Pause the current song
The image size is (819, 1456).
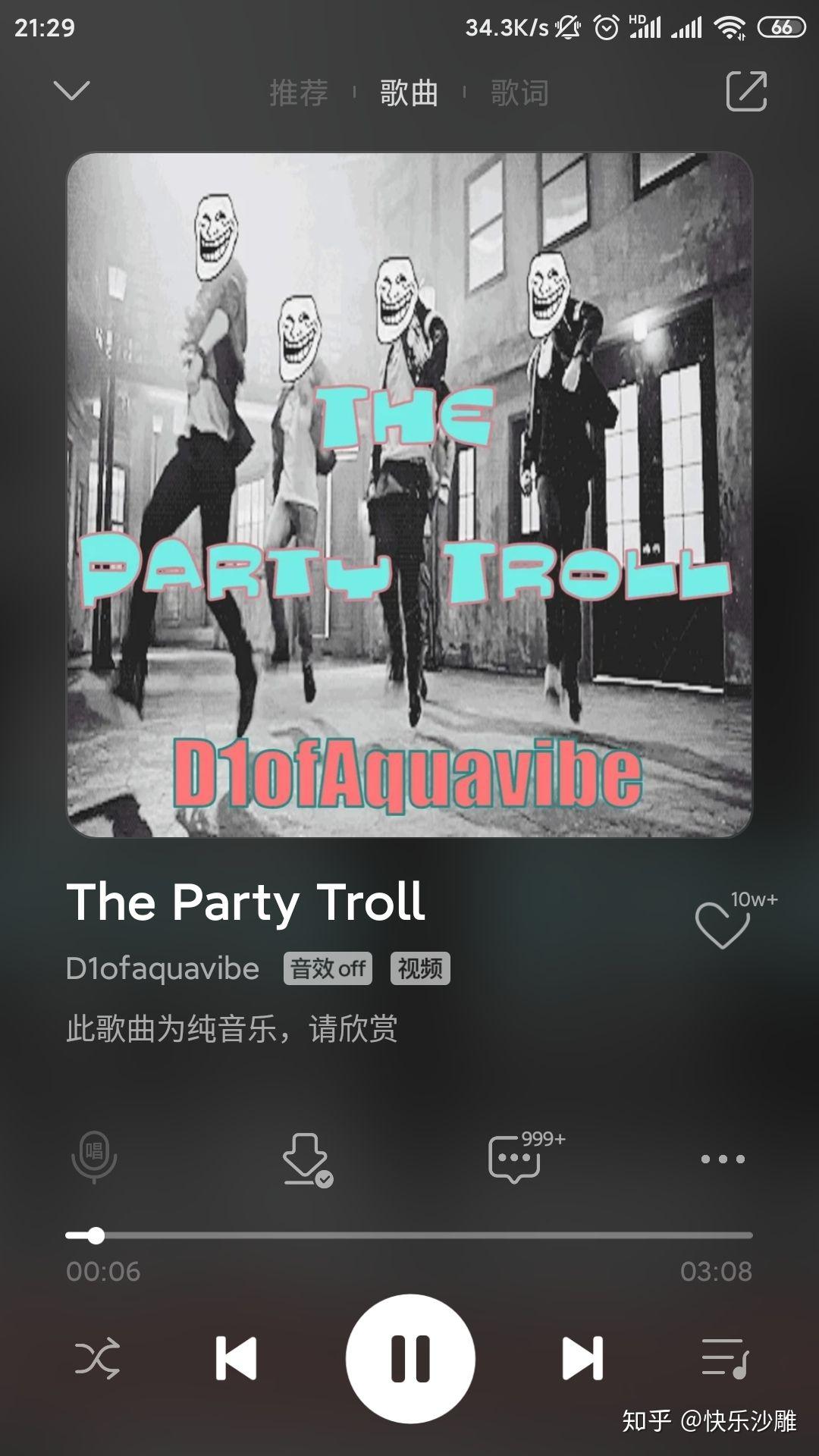point(410,1358)
